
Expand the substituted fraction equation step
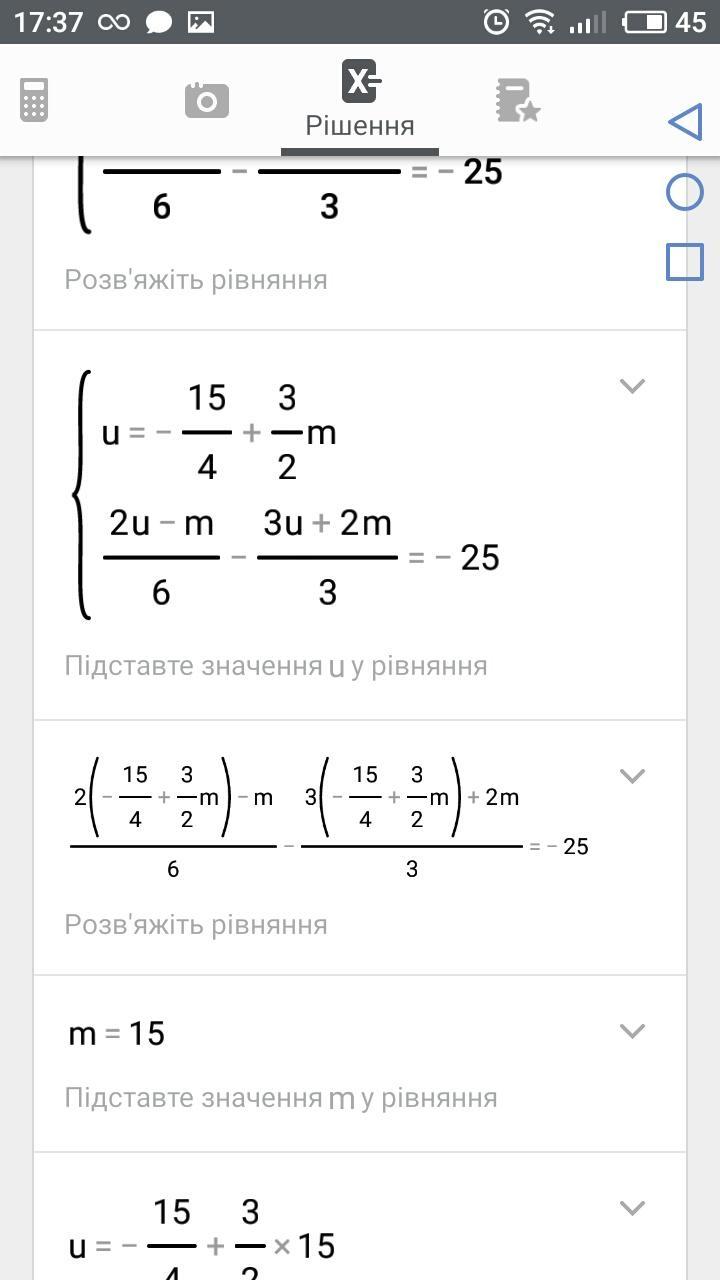point(632,775)
